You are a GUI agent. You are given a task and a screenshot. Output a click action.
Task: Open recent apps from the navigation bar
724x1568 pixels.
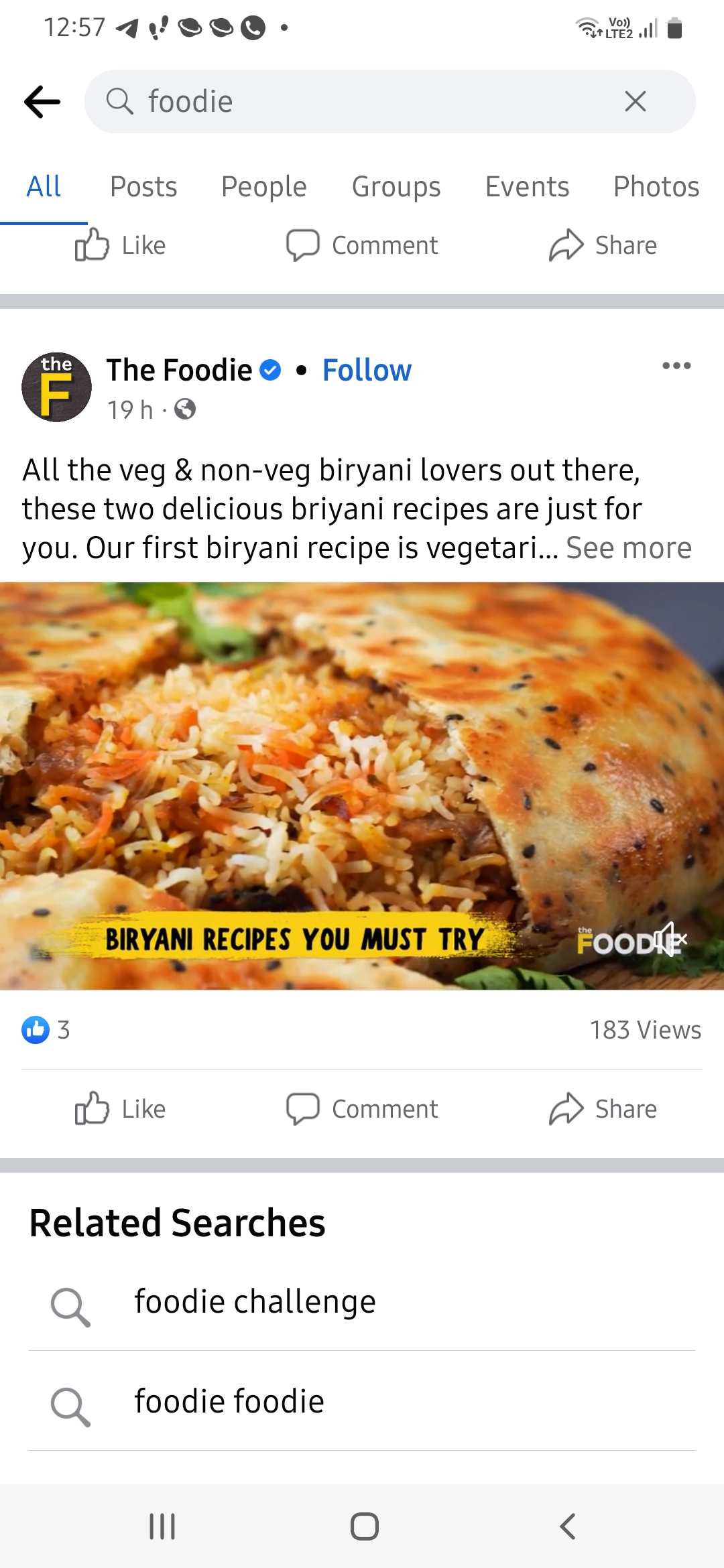(162, 1526)
